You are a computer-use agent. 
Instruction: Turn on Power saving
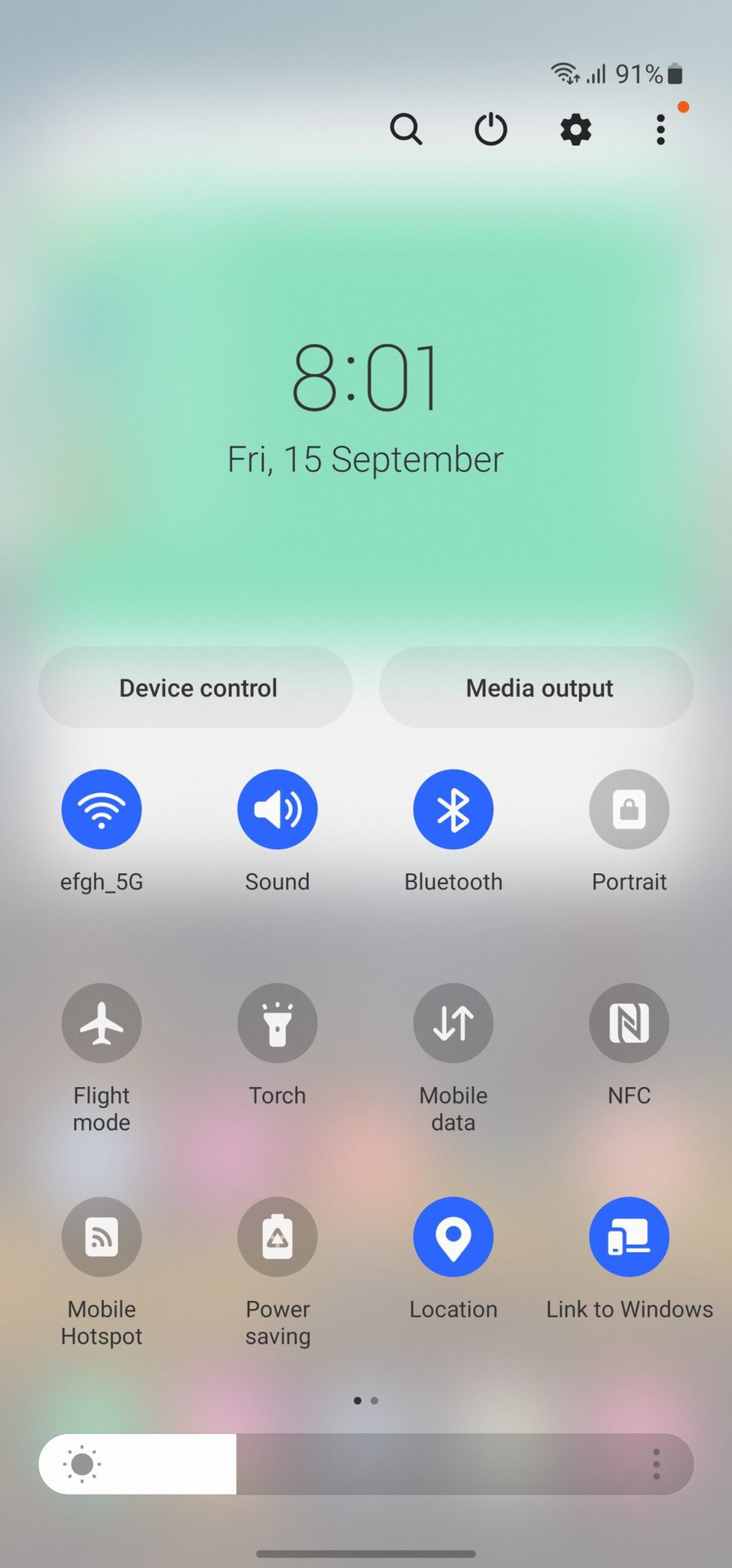(x=278, y=1237)
